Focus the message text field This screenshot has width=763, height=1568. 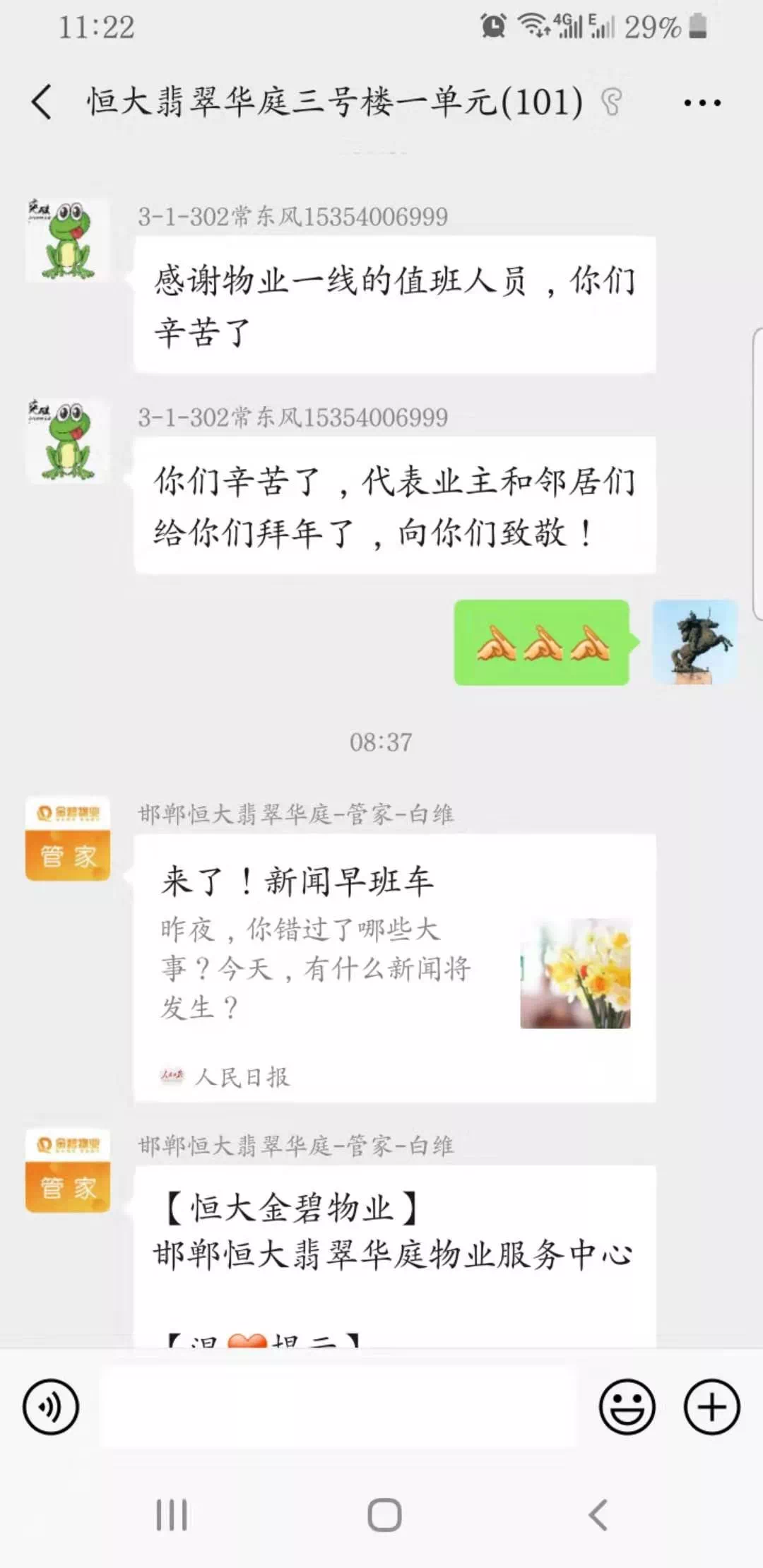click(x=338, y=1406)
